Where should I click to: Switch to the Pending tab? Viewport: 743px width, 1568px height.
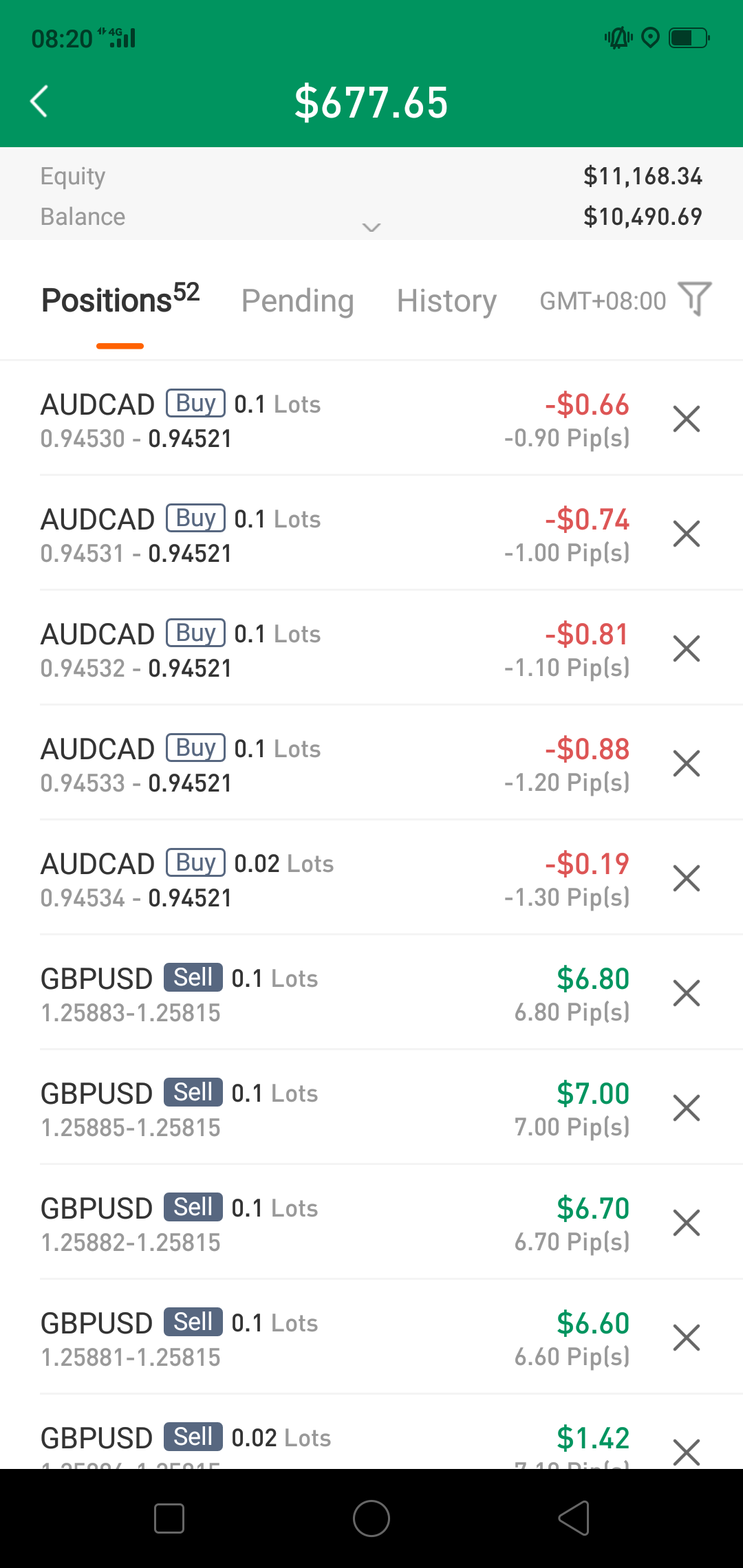(x=298, y=301)
